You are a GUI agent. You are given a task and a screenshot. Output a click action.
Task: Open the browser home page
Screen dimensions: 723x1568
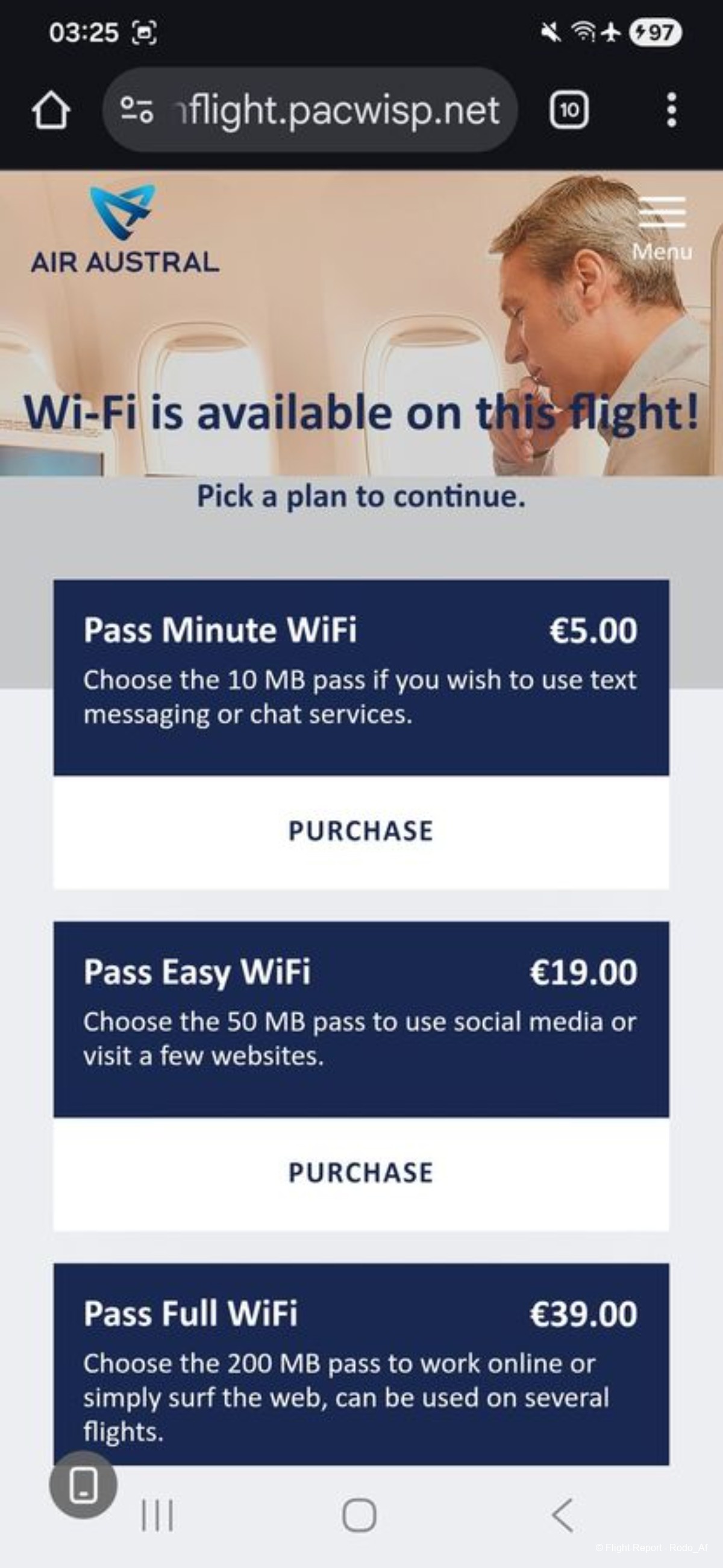[x=51, y=110]
